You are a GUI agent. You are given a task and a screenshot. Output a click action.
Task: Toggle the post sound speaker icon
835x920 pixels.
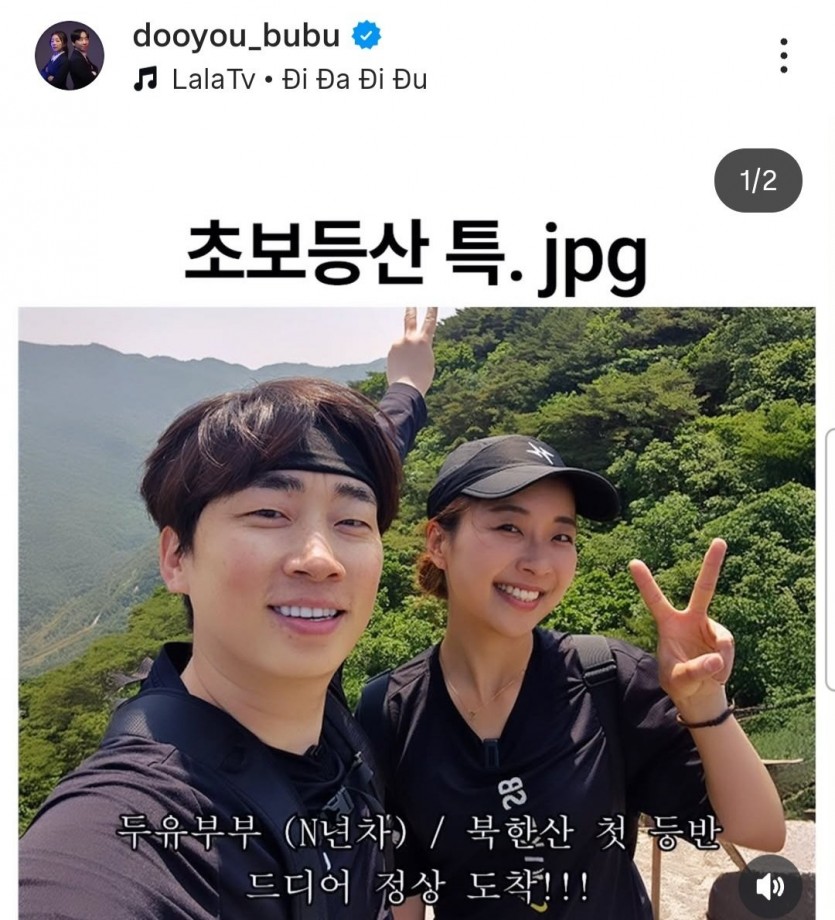[769, 886]
